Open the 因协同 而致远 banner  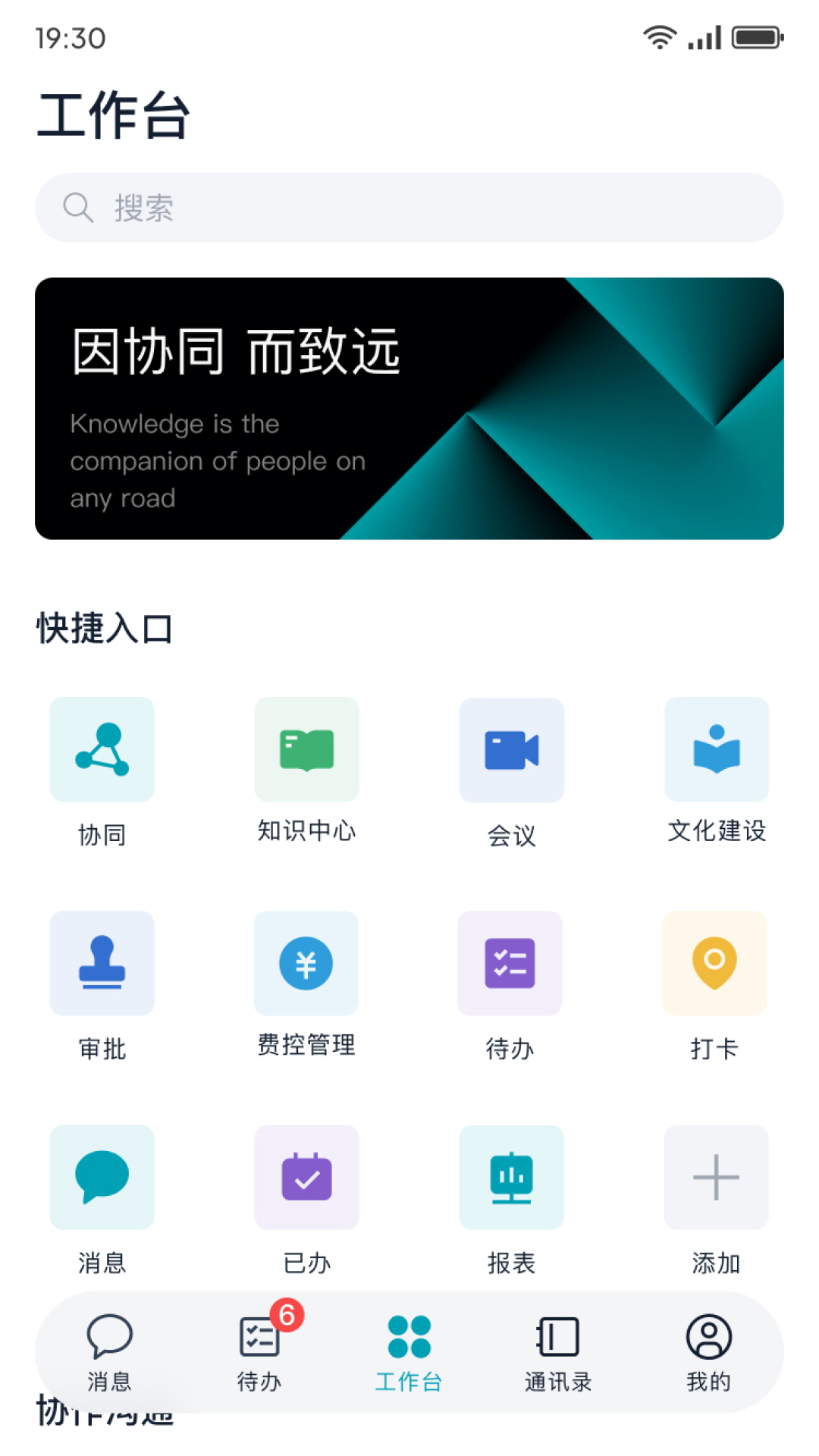(x=409, y=409)
